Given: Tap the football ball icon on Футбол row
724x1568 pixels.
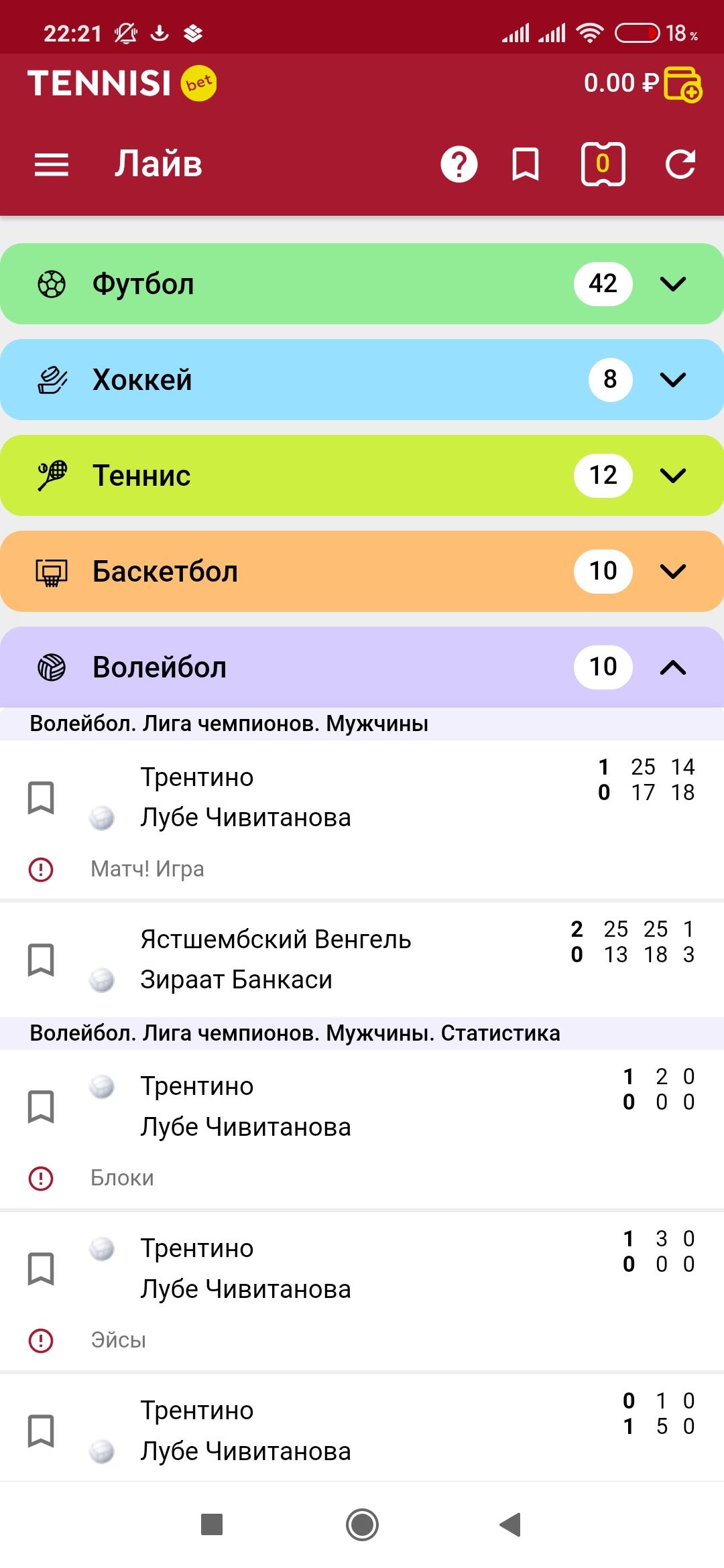Looking at the screenshot, I should coord(51,283).
